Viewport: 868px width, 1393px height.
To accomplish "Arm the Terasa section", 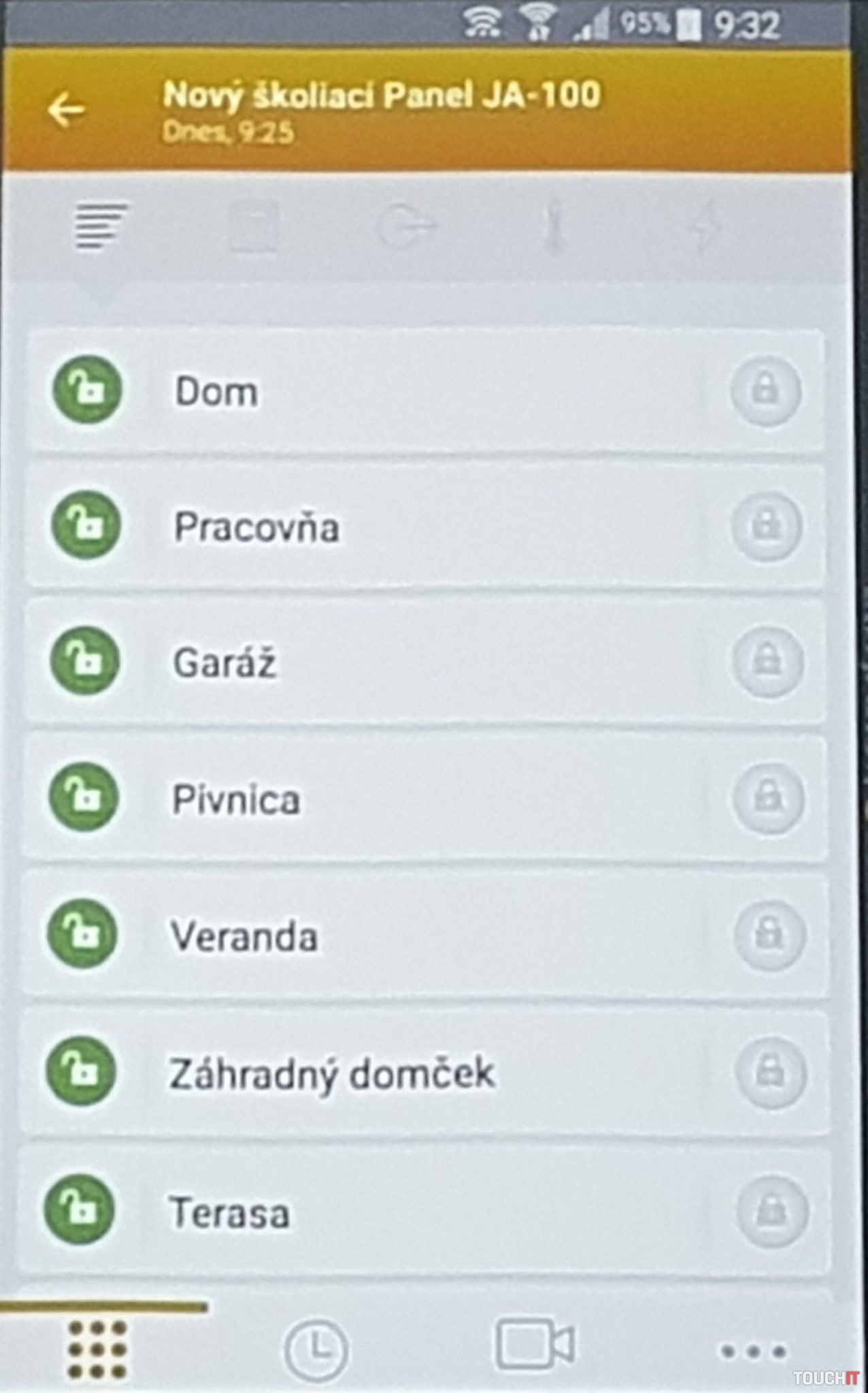I will (772, 1211).
